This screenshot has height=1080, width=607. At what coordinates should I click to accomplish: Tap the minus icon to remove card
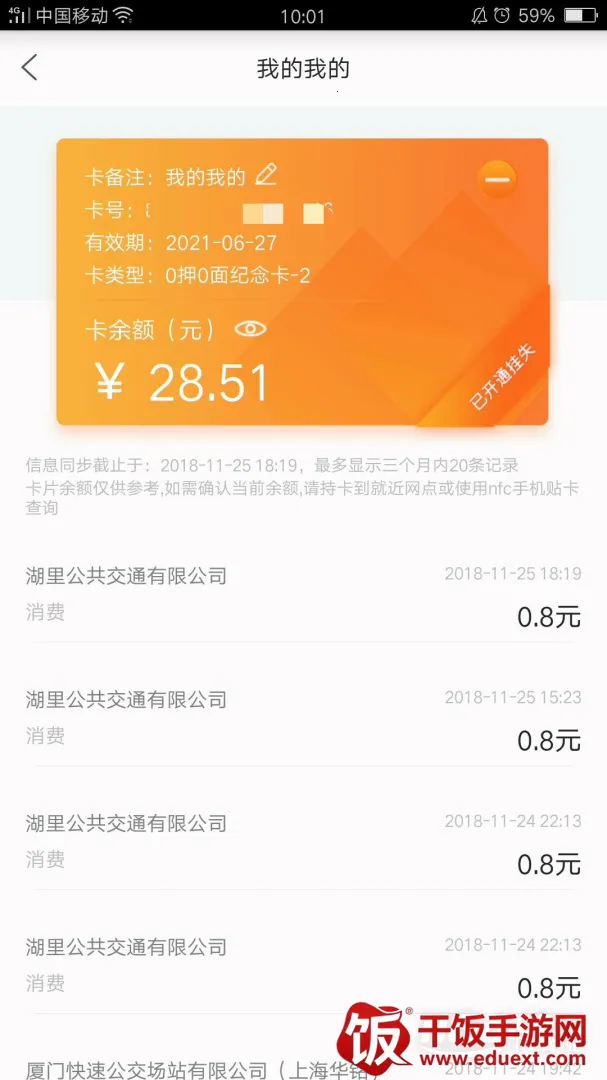497,180
